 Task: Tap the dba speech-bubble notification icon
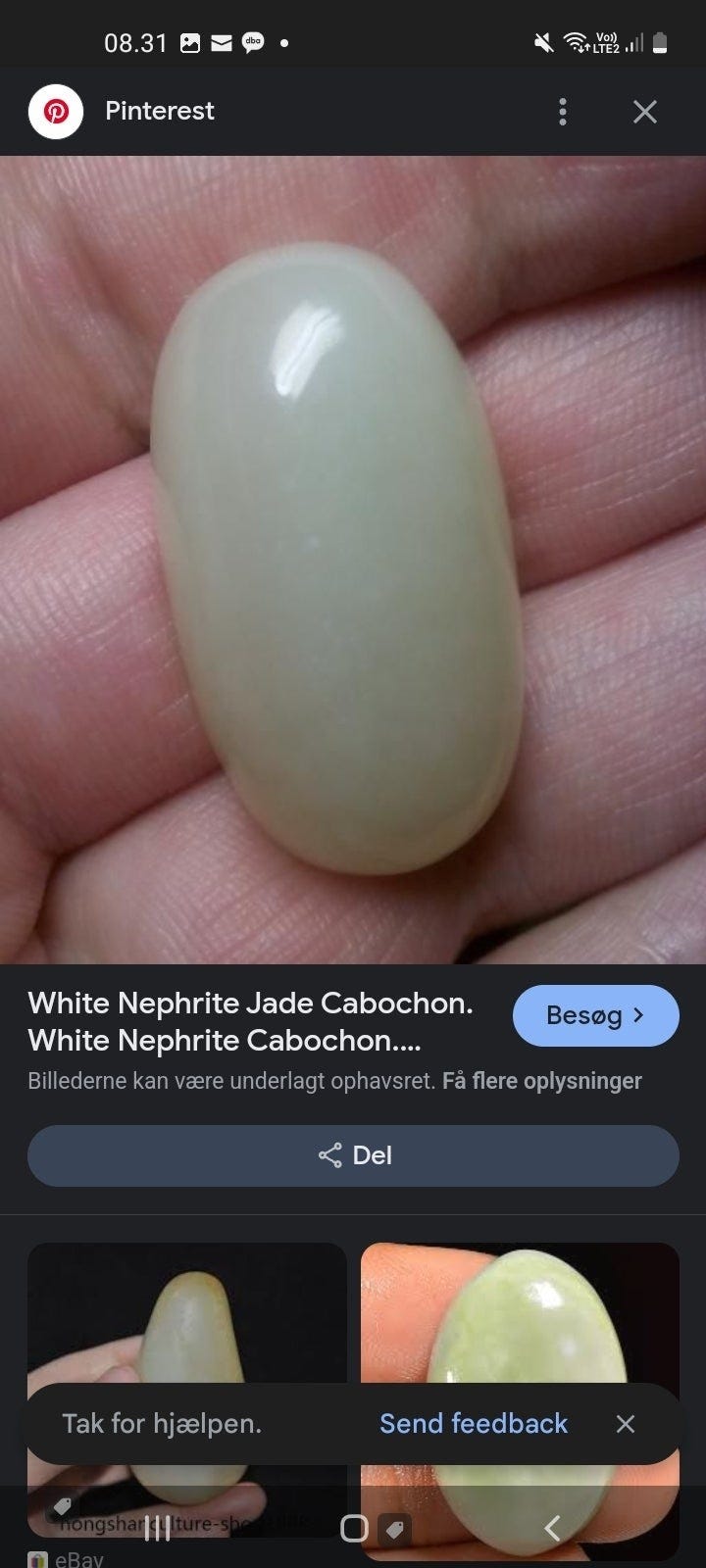tap(253, 43)
